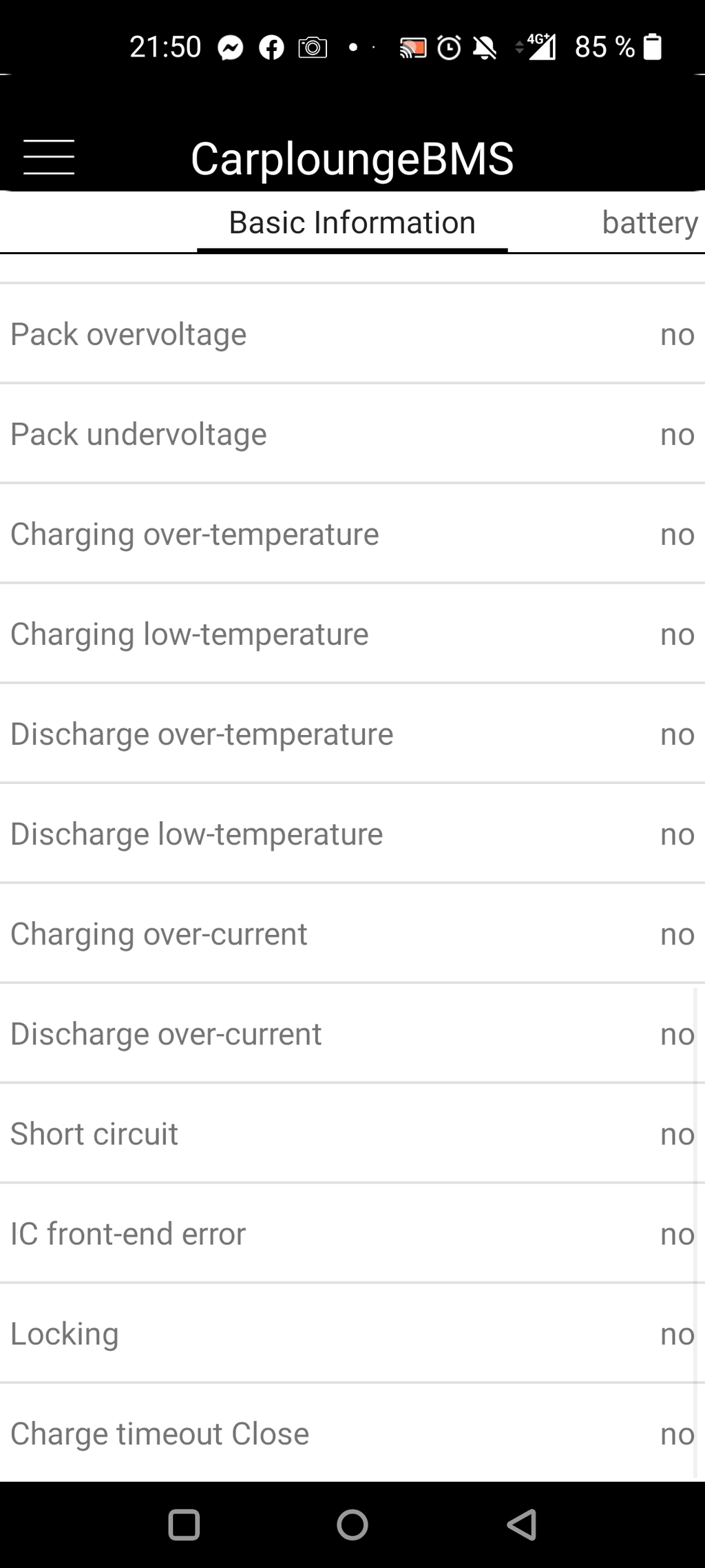705x1568 pixels.
Task: Open recent apps from navigation bar
Action: [x=184, y=1525]
